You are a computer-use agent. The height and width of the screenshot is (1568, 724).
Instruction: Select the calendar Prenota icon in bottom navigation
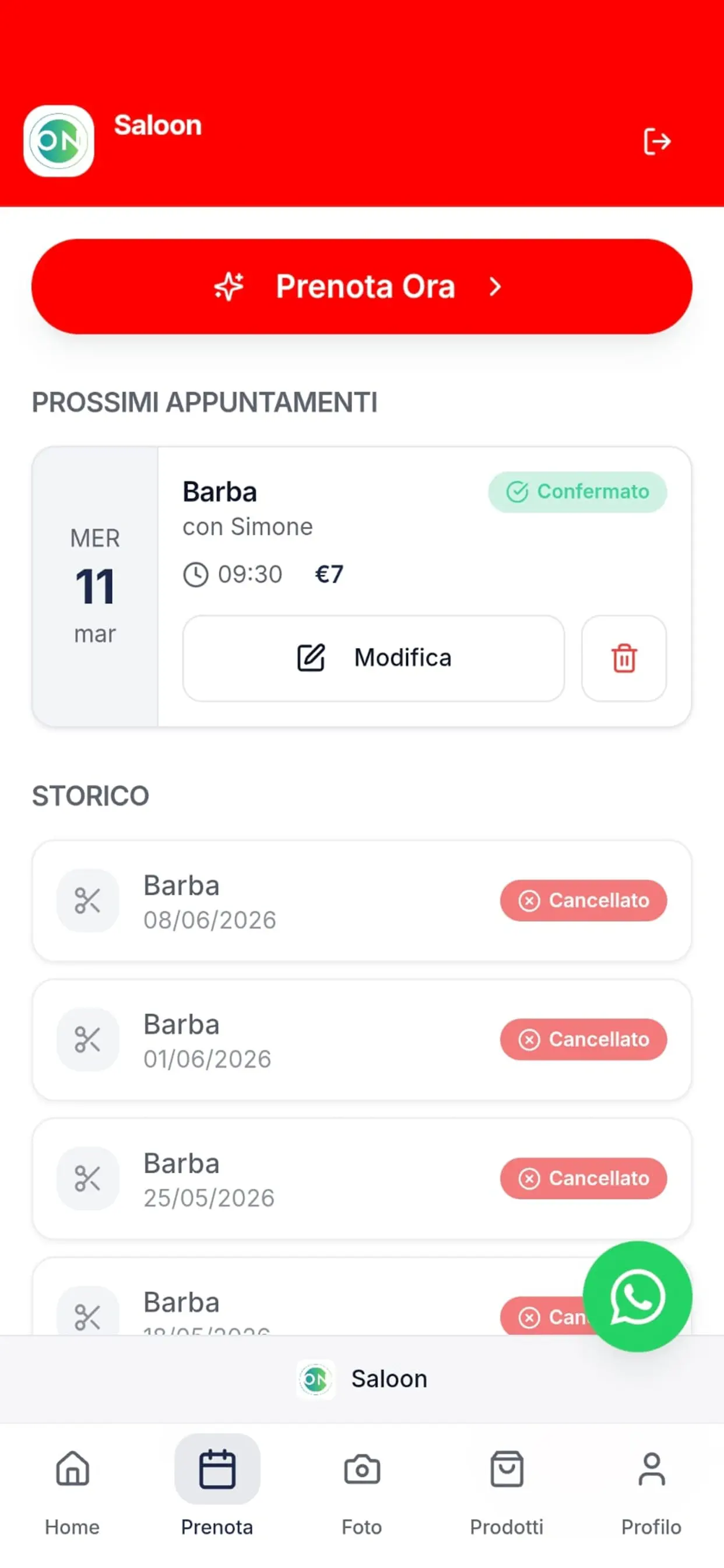pyautogui.click(x=217, y=1469)
